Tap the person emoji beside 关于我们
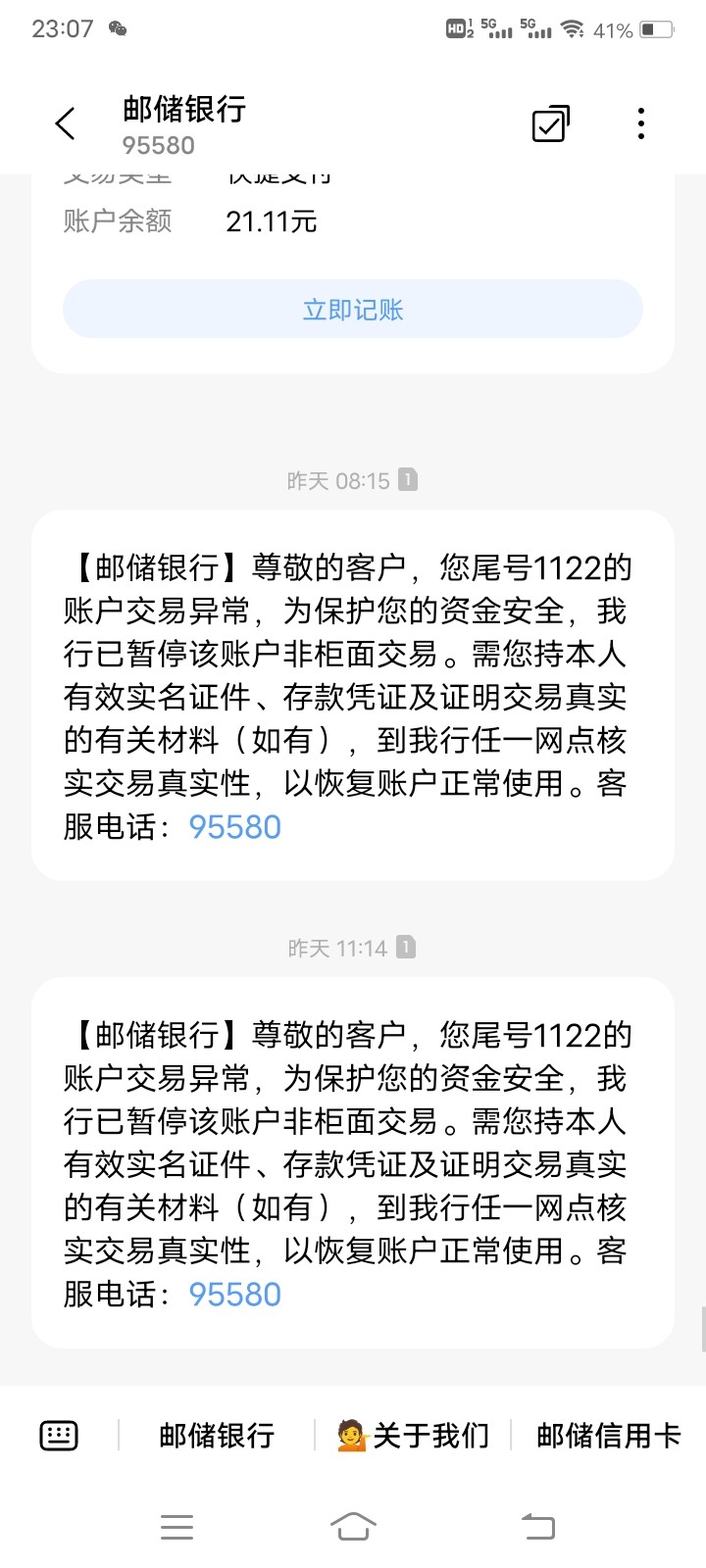The image size is (706, 1568). click(345, 1434)
